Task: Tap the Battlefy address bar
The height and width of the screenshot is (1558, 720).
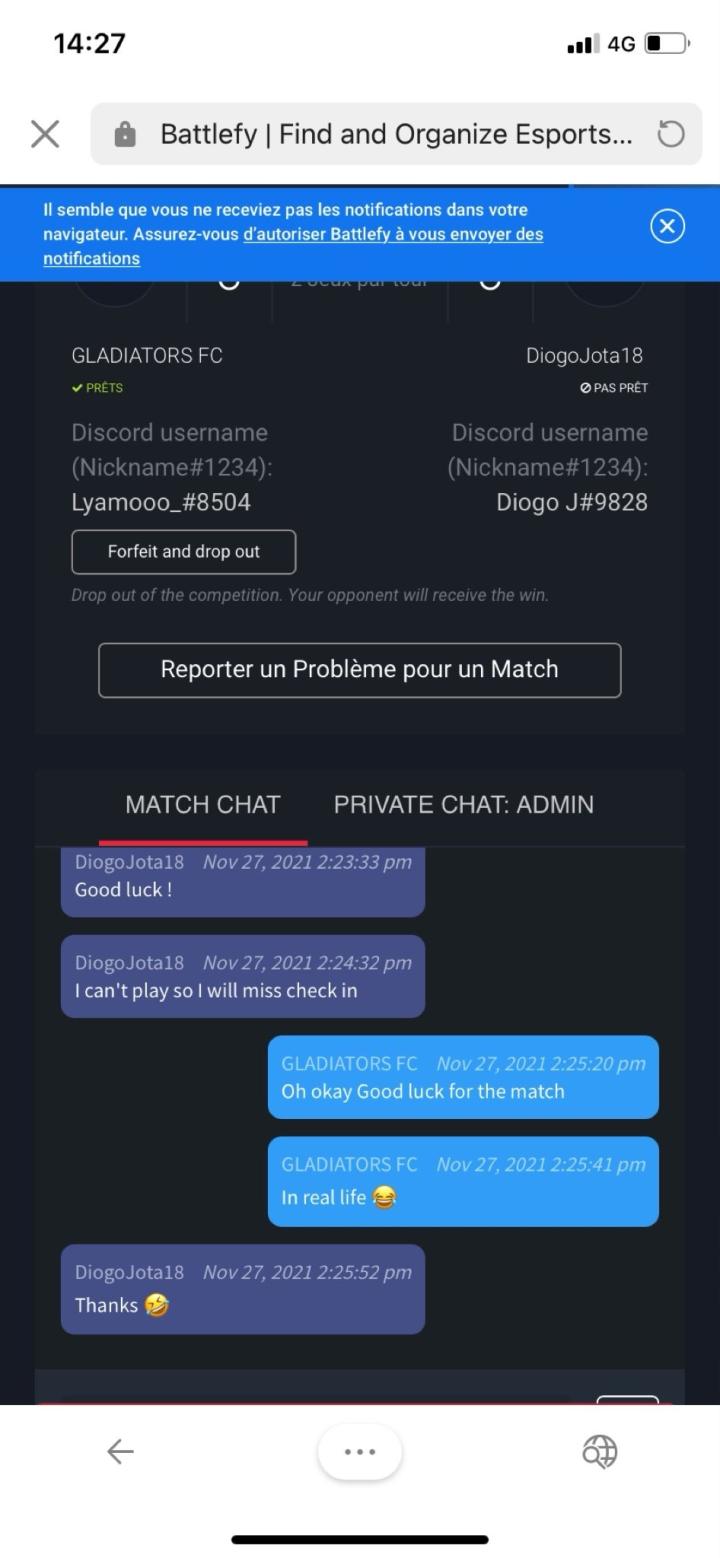Action: (x=395, y=134)
